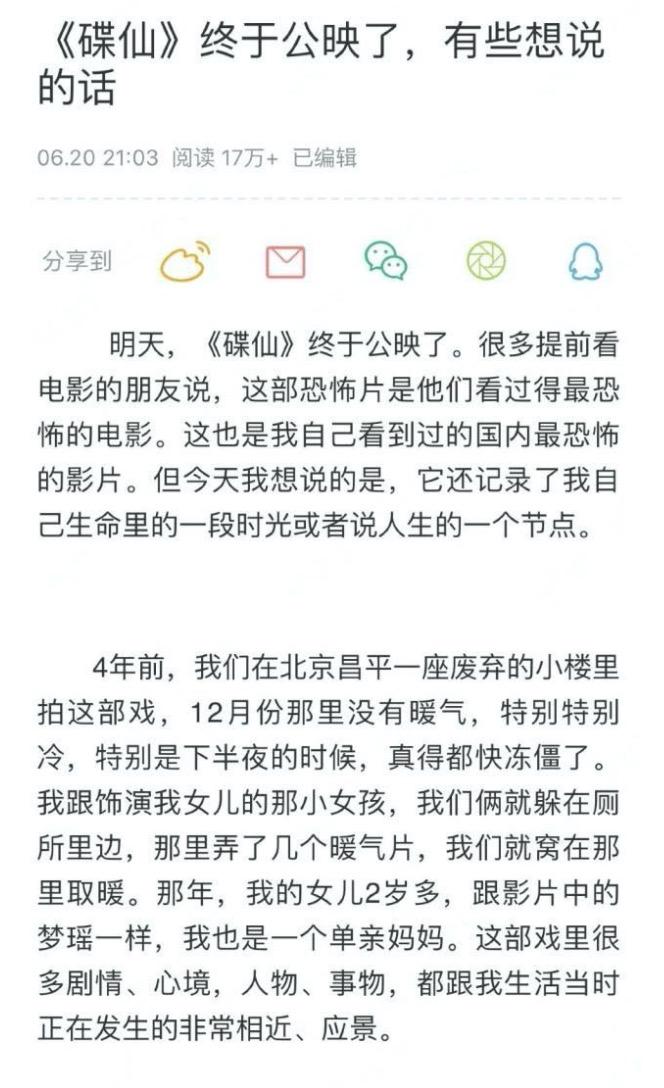The width and height of the screenshot is (664, 1088).
Task: Share the article via private message envelope
Action: pyautogui.click(x=285, y=262)
